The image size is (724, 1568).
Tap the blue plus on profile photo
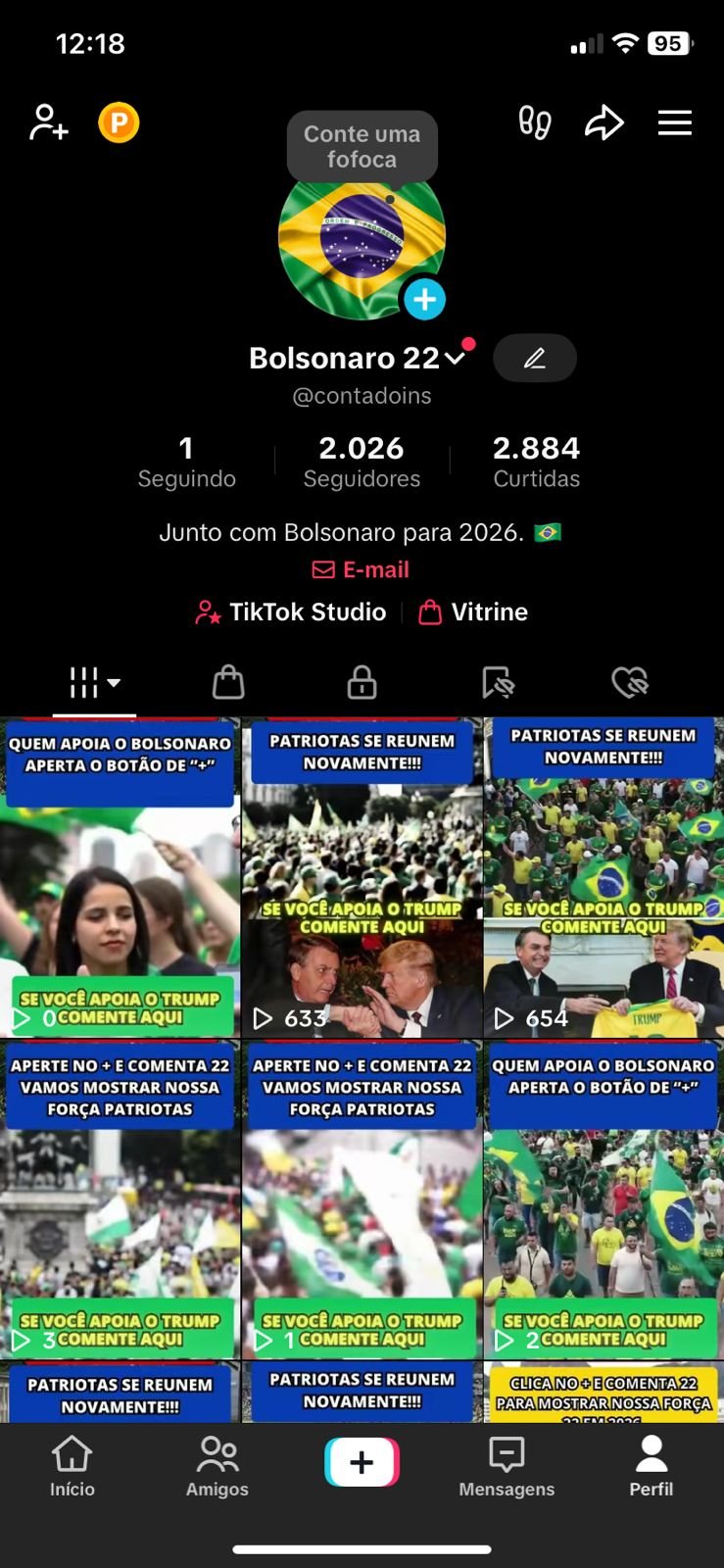tap(424, 300)
